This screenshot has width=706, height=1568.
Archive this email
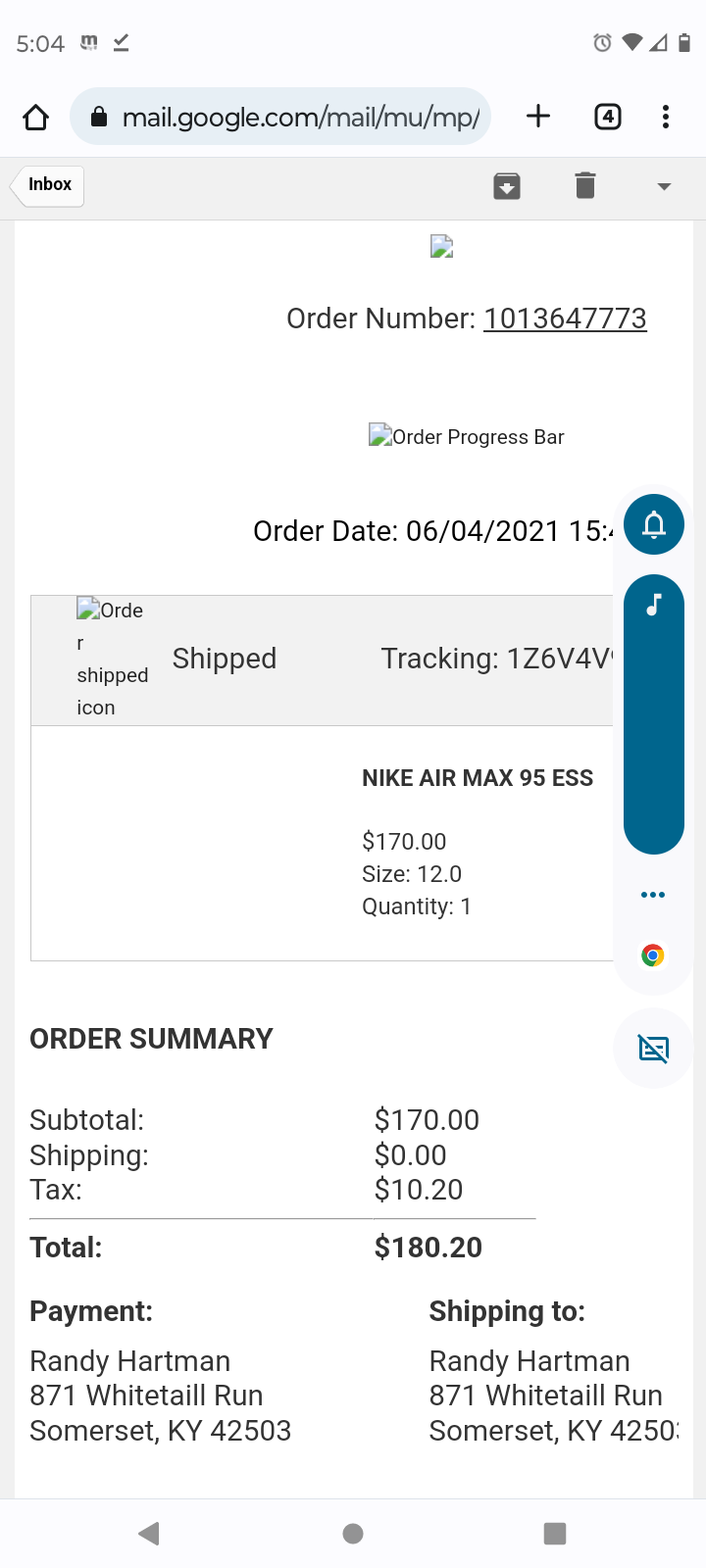coord(507,185)
